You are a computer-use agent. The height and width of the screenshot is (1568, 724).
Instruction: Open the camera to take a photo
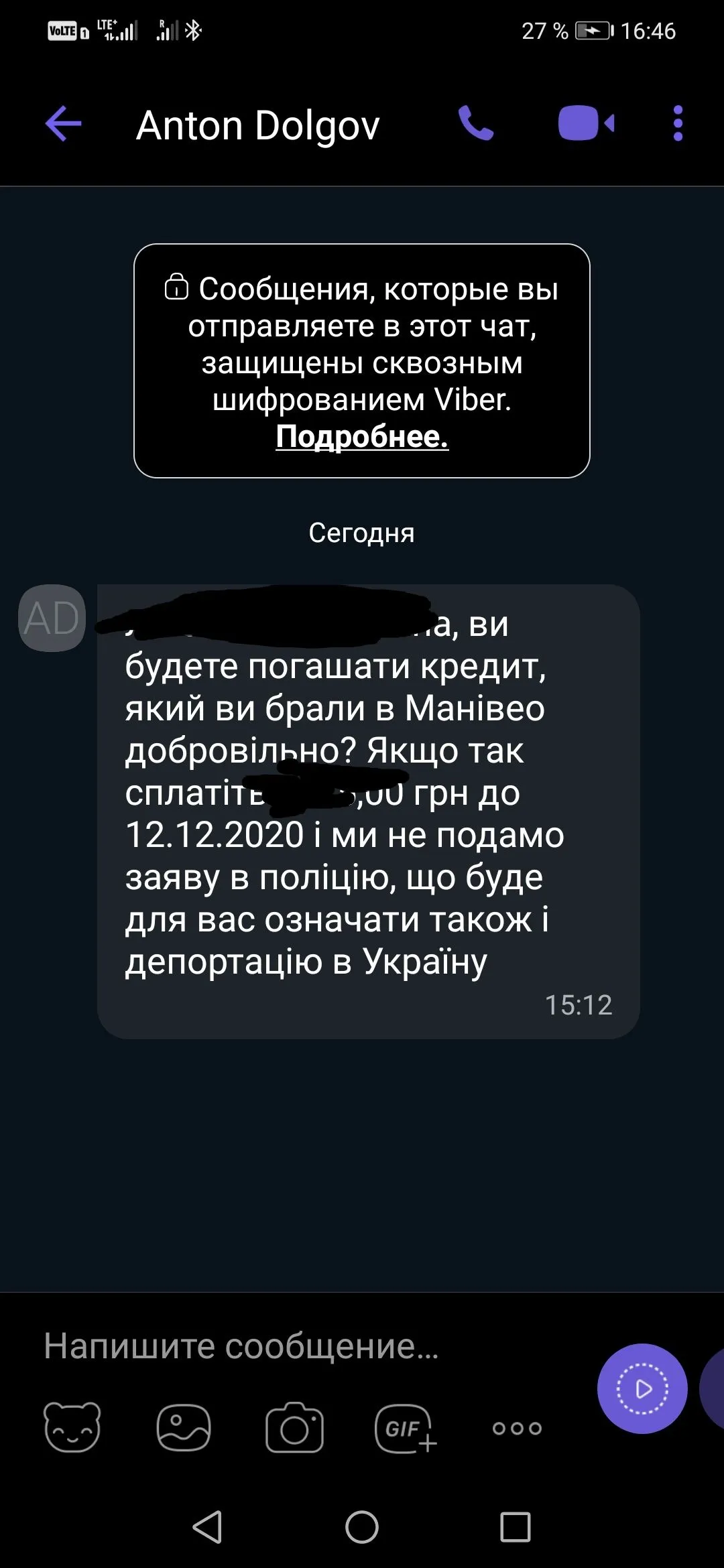(x=295, y=1428)
